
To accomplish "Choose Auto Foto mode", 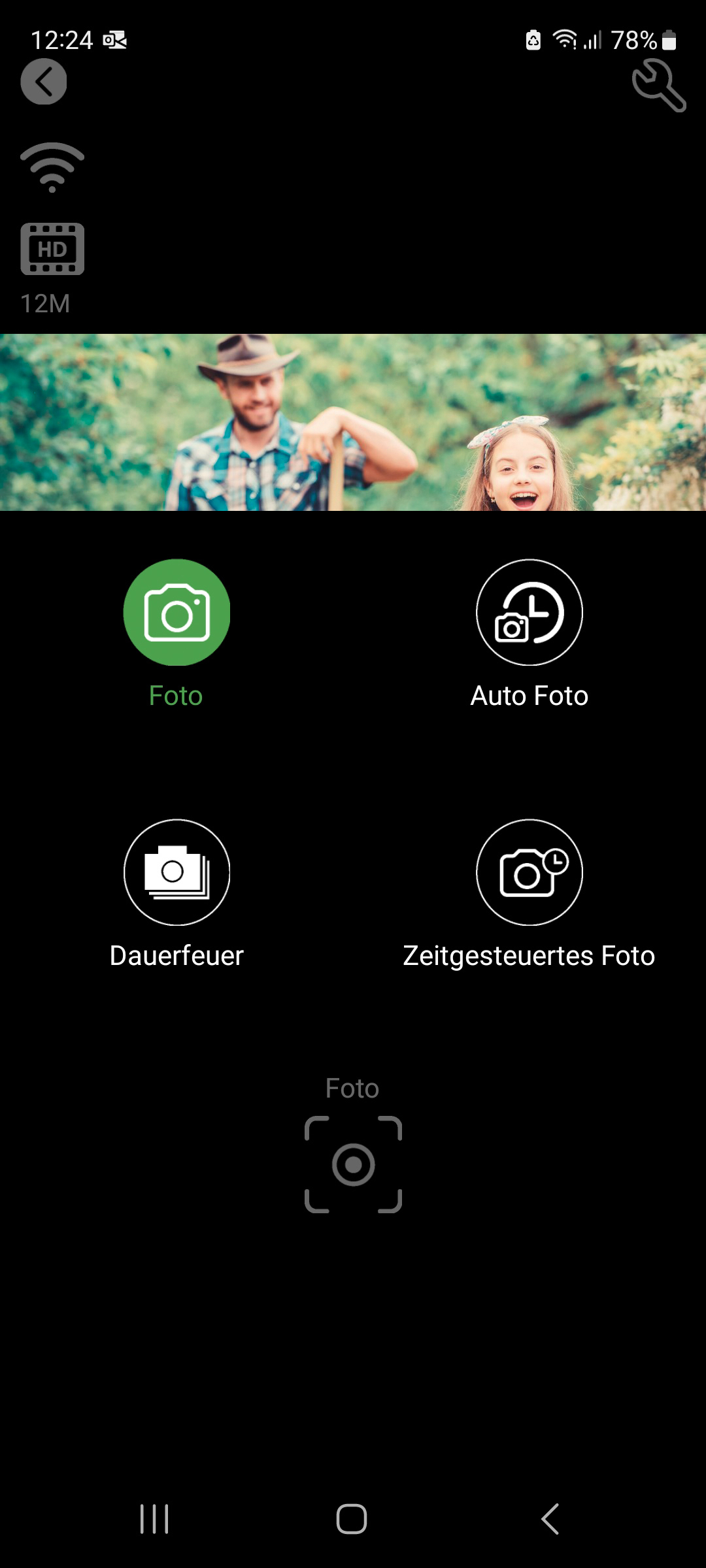I will 529,612.
